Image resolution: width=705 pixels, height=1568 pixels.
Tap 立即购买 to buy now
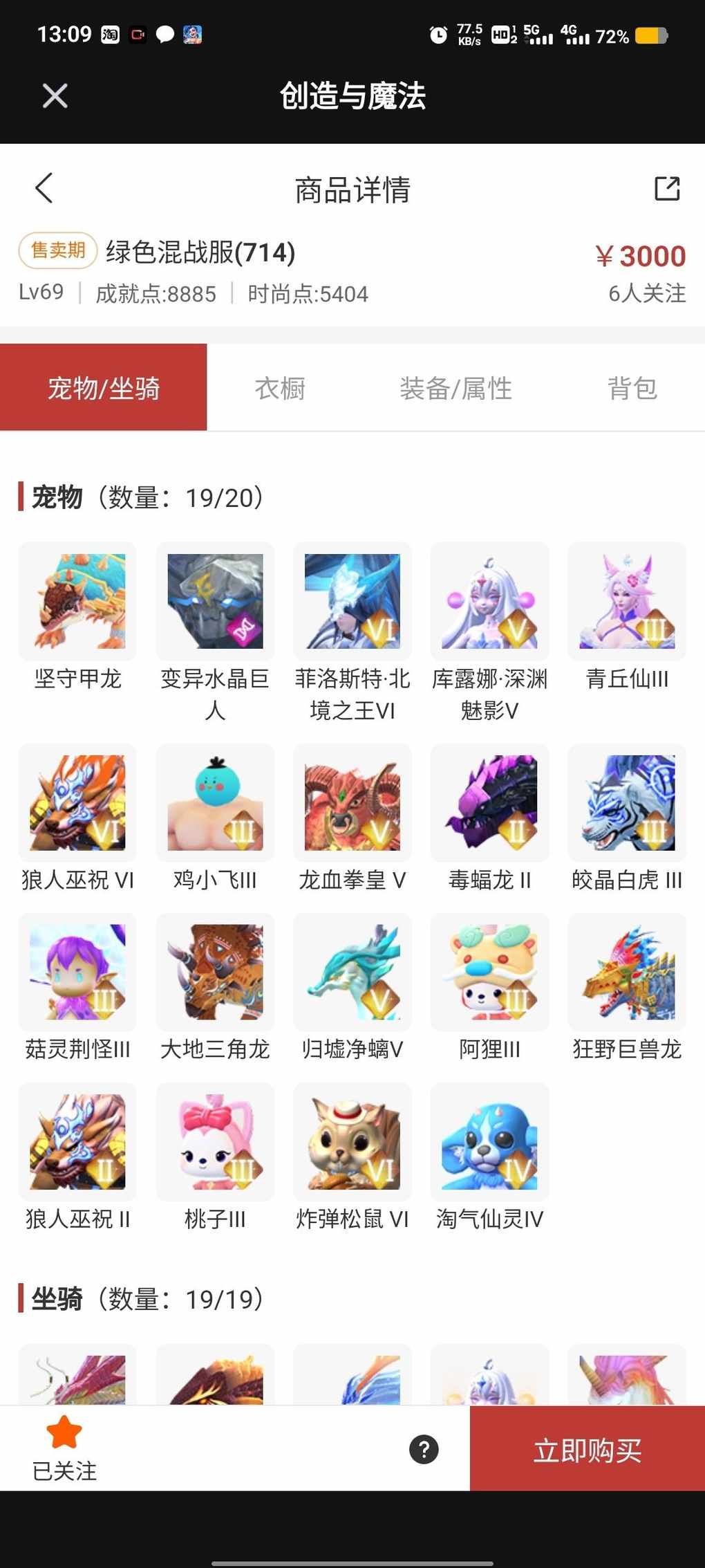pyautogui.click(x=587, y=1450)
